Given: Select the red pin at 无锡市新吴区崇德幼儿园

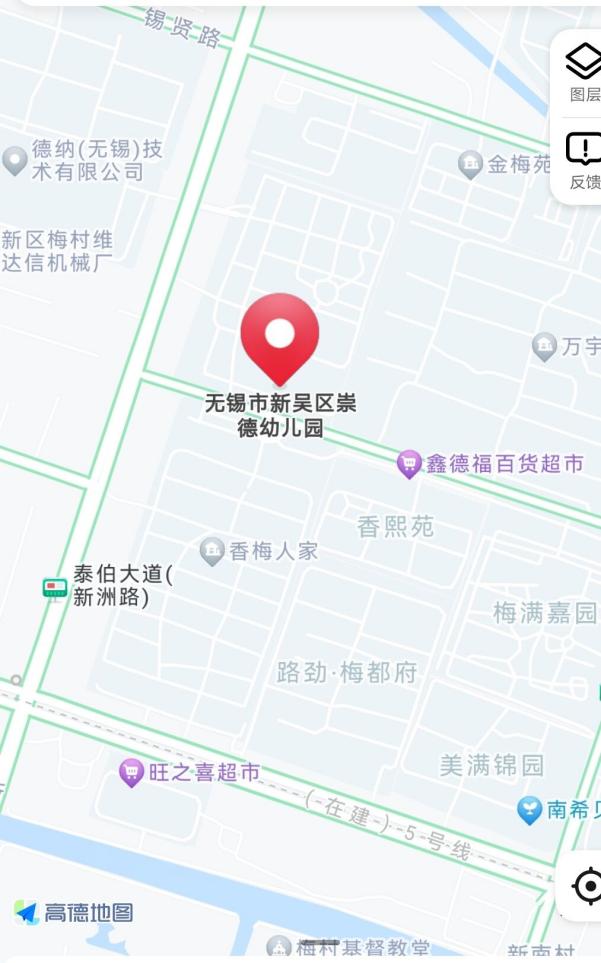Looking at the screenshot, I should coord(280,337).
